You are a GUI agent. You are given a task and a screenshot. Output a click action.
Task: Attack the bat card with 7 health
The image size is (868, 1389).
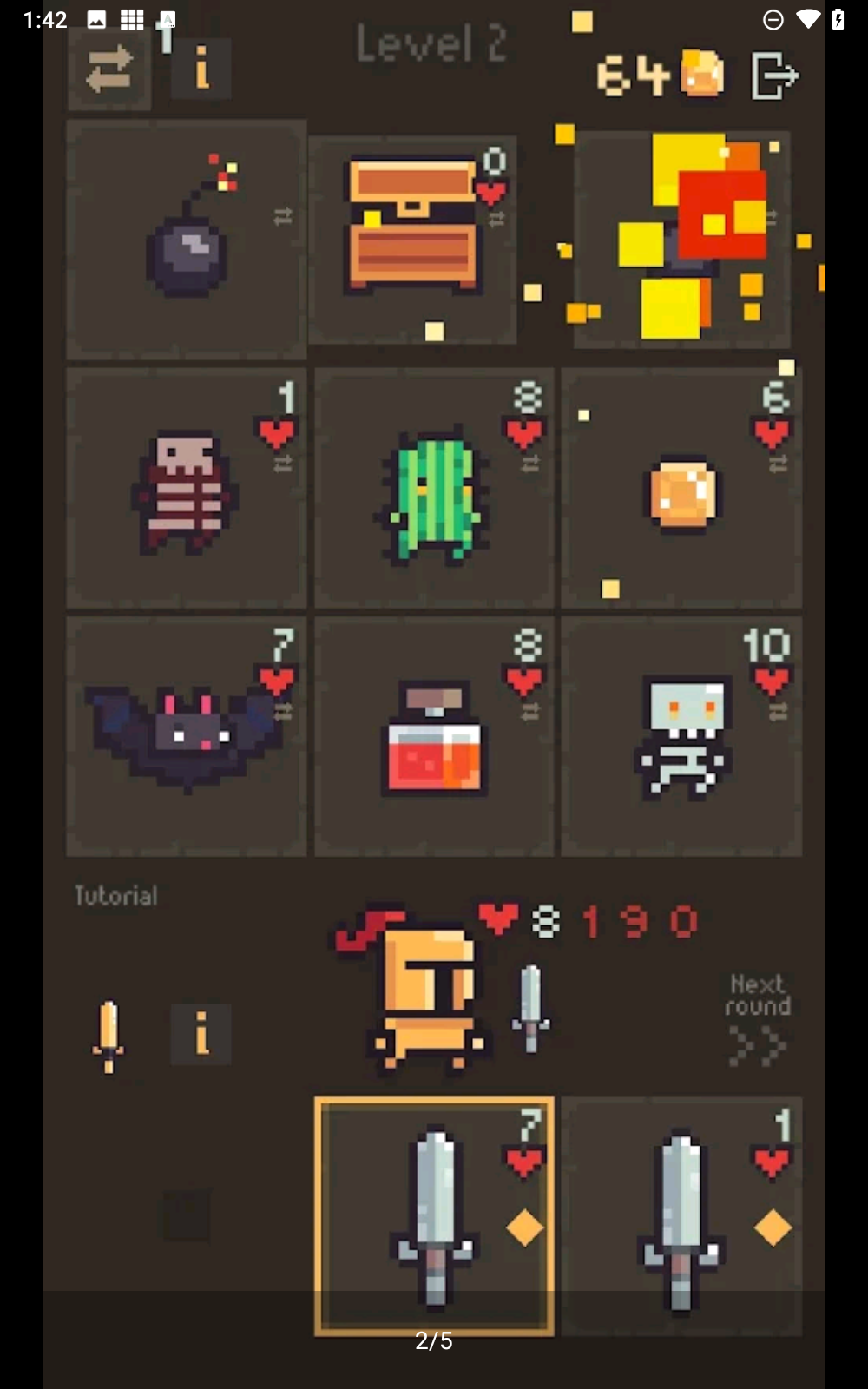point(186,736)
